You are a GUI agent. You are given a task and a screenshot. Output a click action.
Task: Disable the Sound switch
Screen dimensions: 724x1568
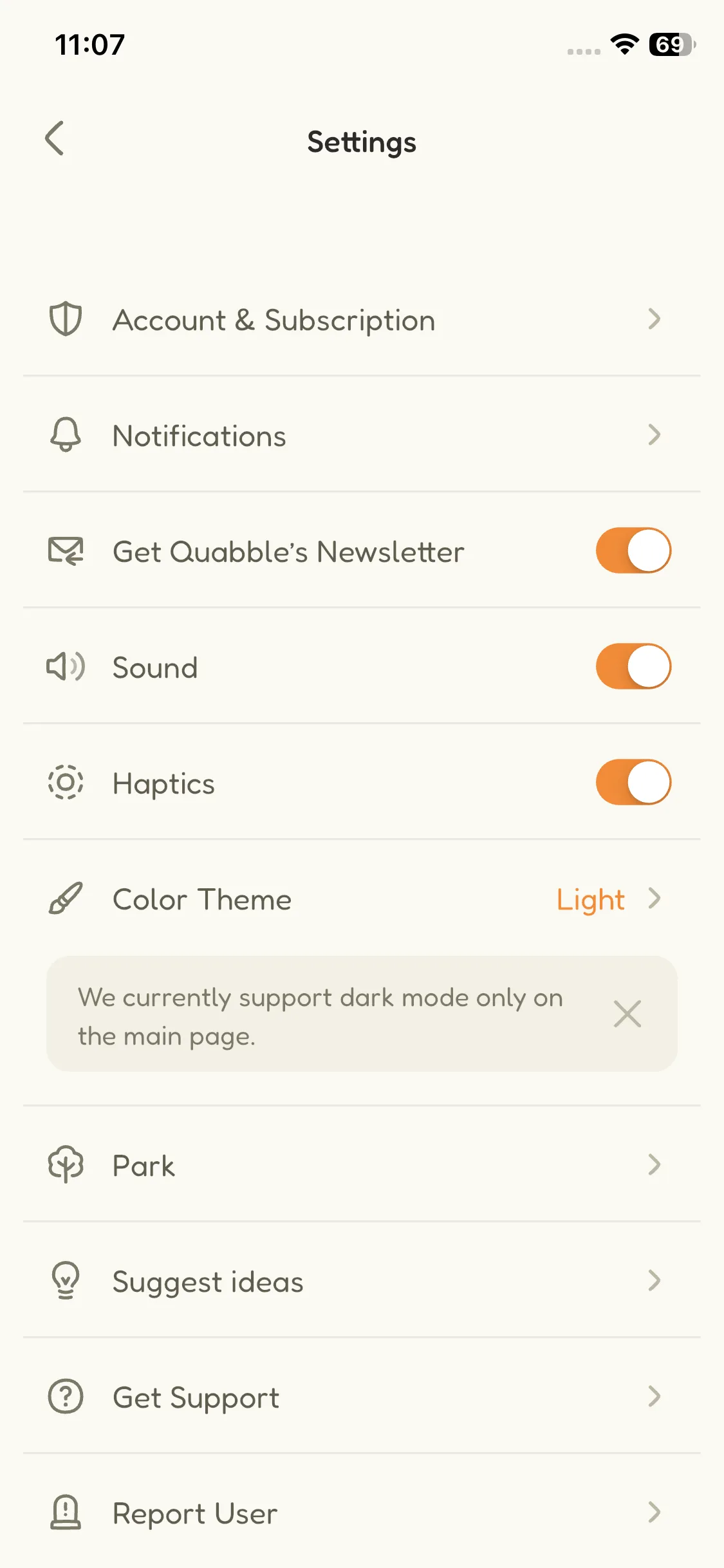633,667
